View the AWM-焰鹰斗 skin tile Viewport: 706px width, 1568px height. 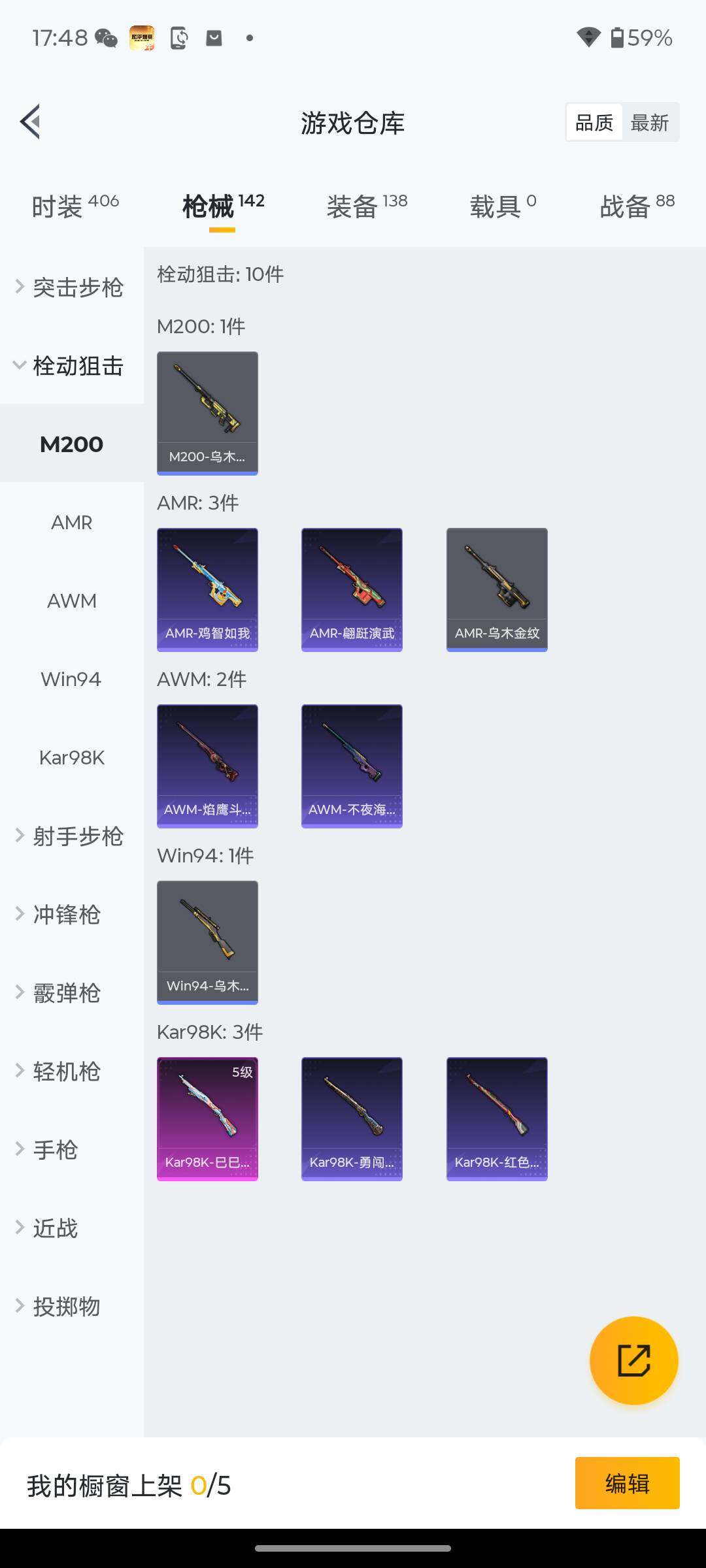[207, 766]
